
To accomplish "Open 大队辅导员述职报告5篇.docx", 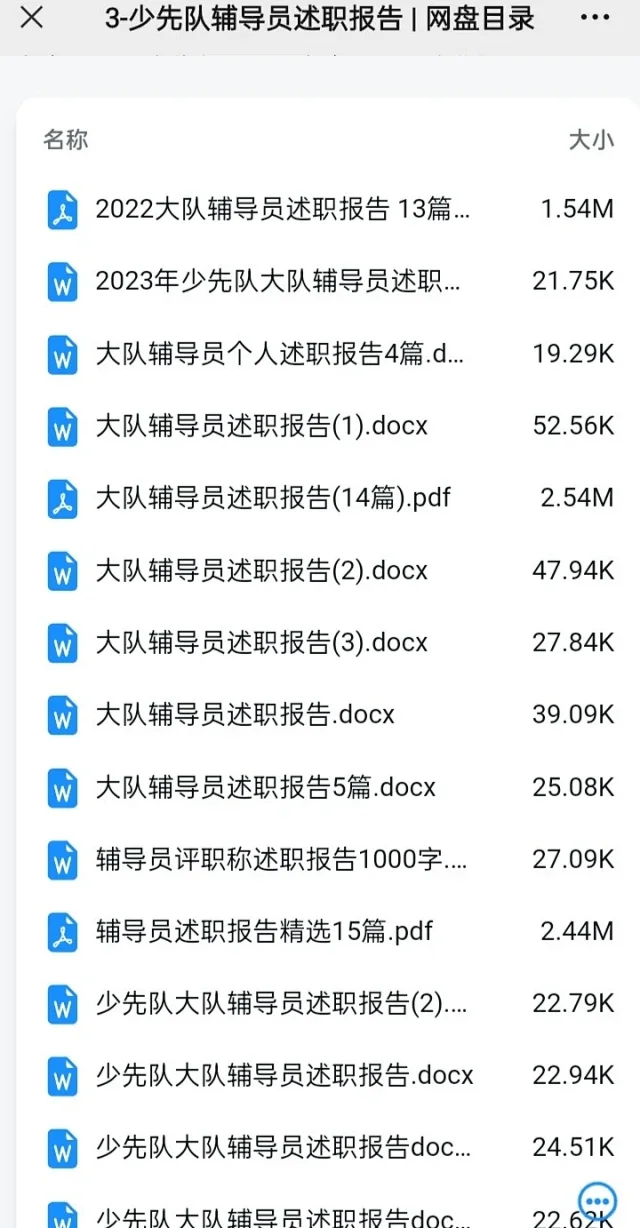I will 328,787.
